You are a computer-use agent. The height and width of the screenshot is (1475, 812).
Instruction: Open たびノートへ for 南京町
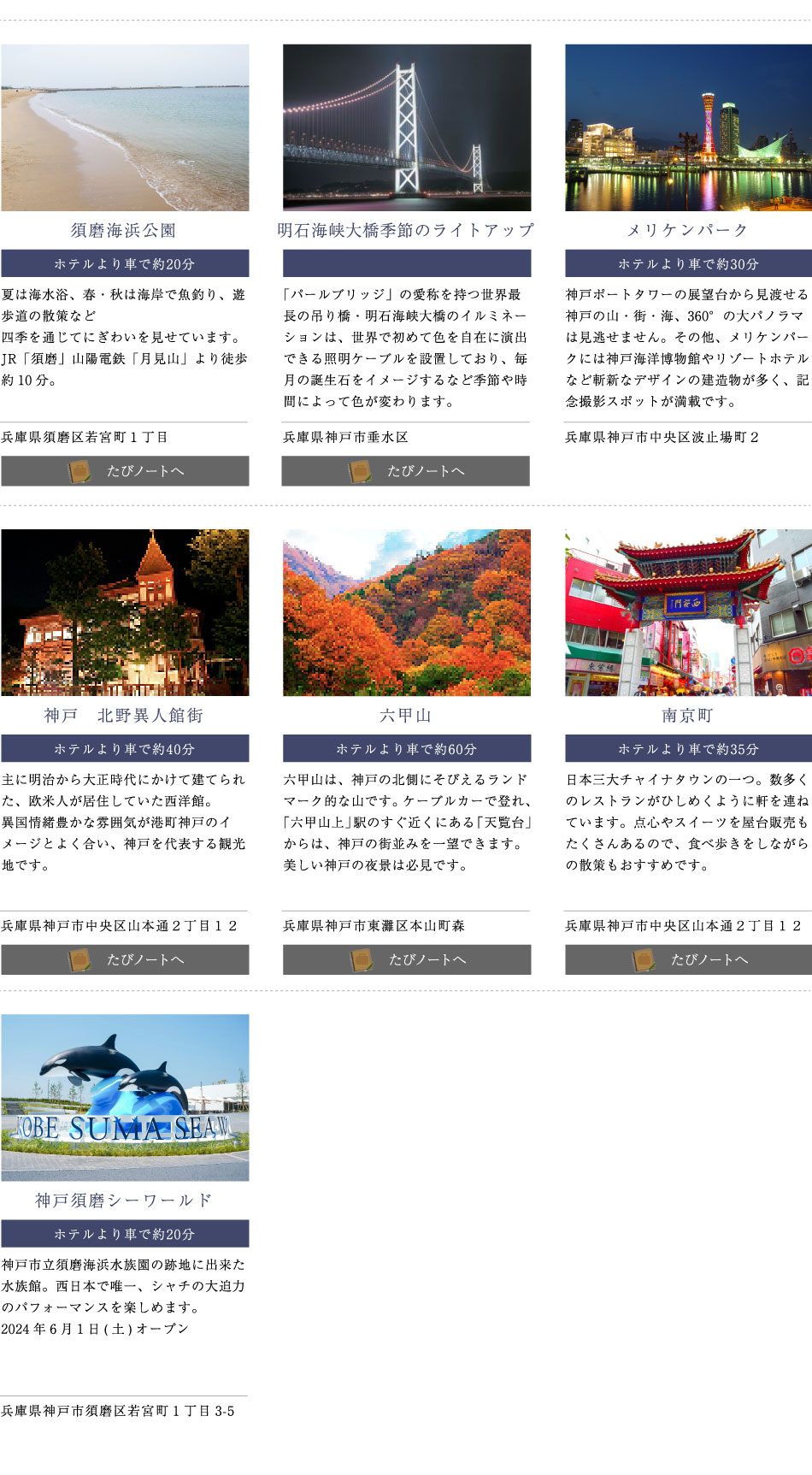pos(688,959)
